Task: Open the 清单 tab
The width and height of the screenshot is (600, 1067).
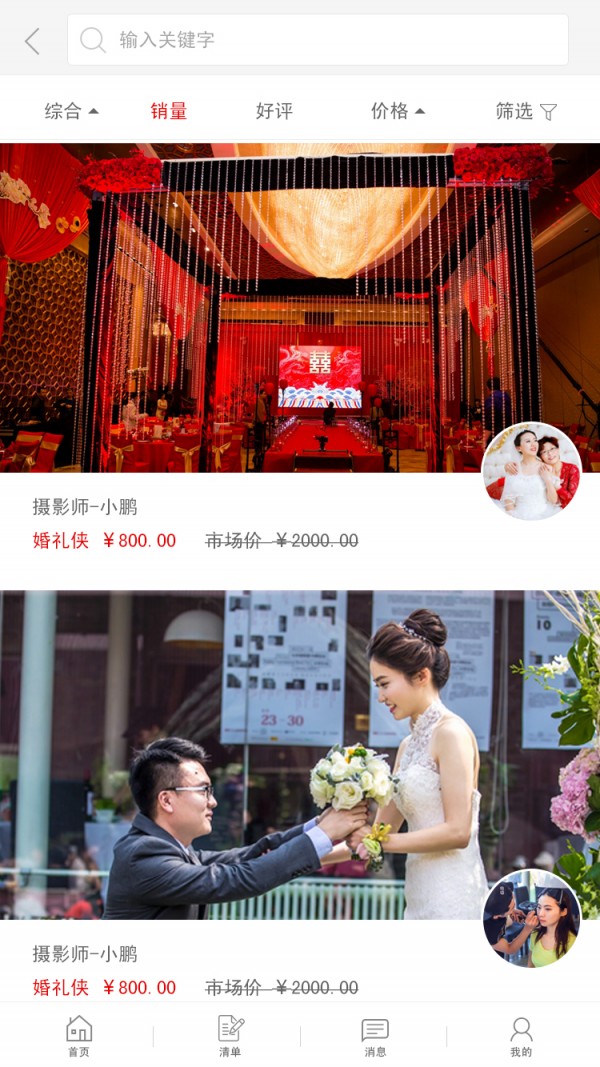Action: tap(230, 1036)
